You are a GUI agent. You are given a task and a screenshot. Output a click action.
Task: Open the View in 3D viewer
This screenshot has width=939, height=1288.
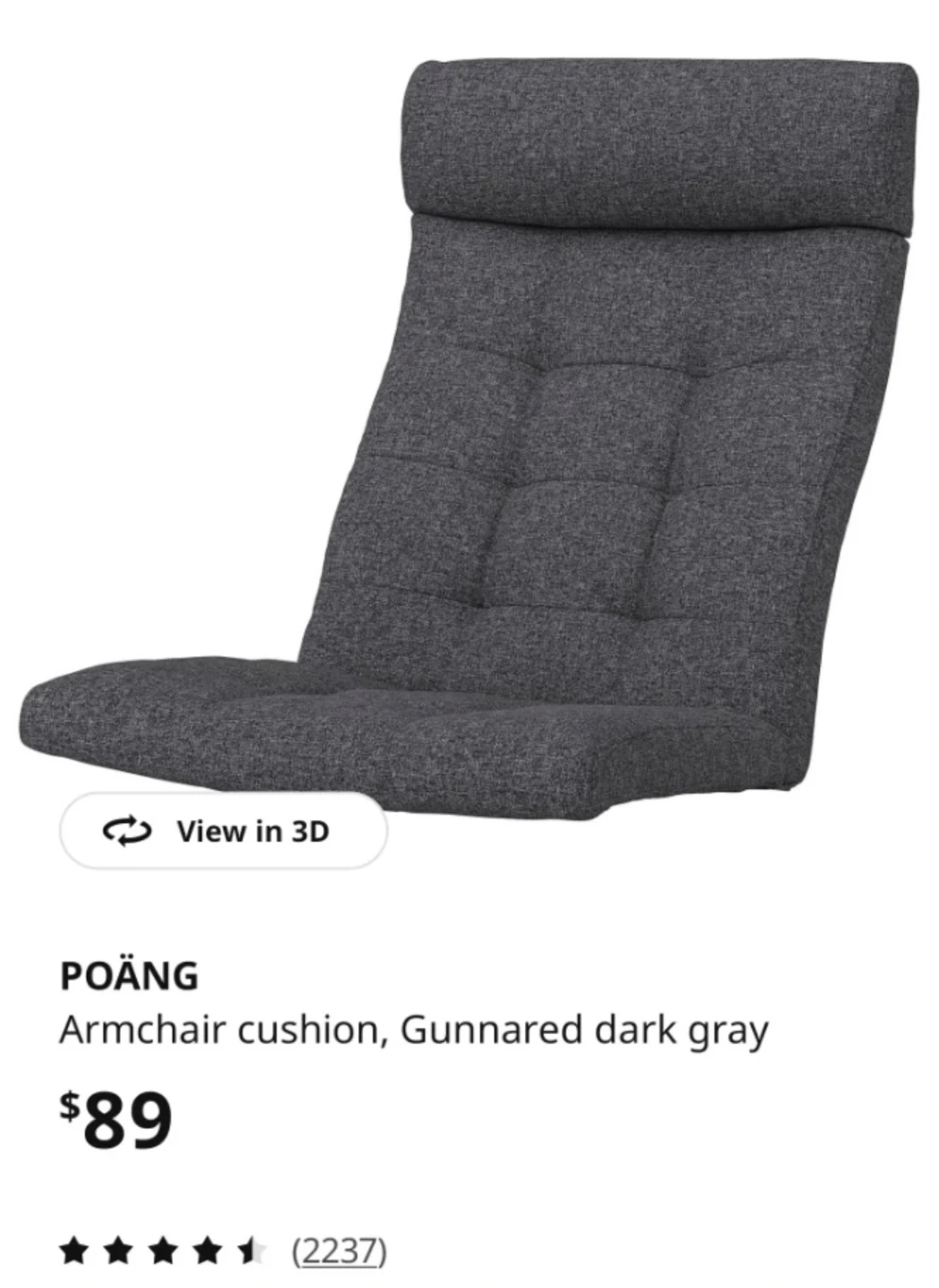point(224,831)
